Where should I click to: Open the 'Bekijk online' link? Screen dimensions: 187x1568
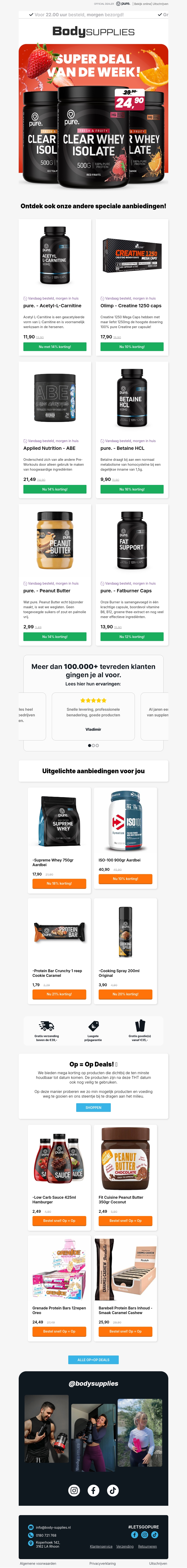pos(142,4)
